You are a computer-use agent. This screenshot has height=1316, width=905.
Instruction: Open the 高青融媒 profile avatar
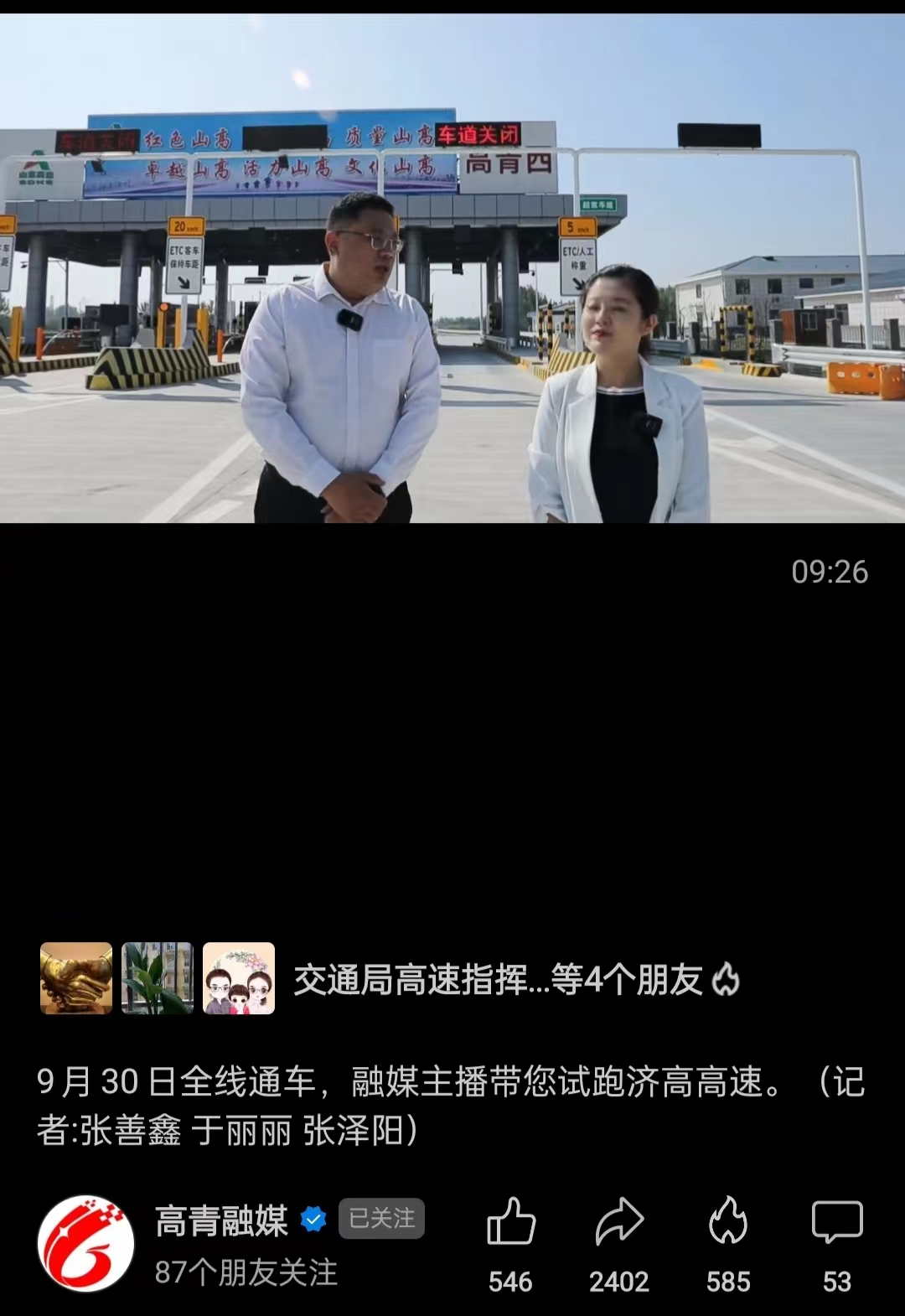click(x=85, y=1244)
